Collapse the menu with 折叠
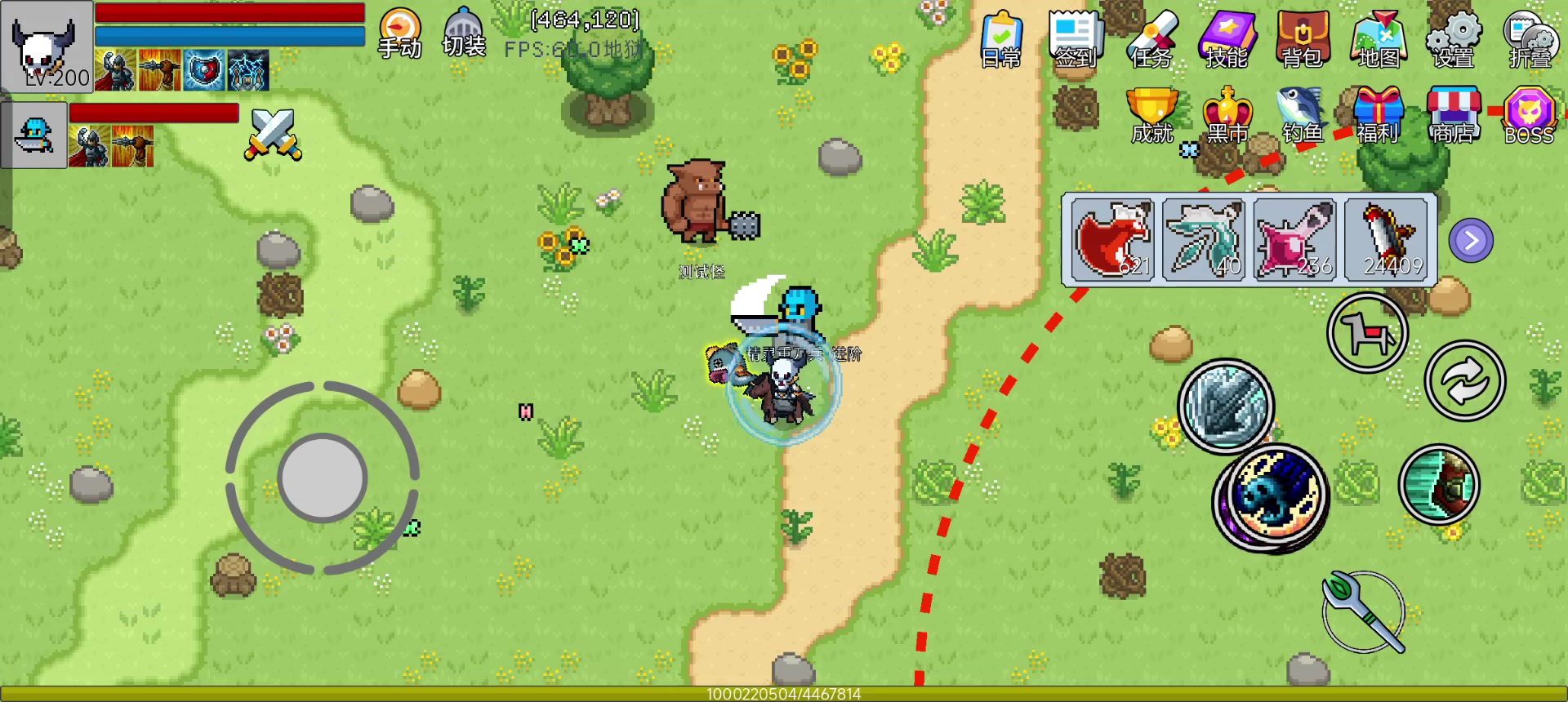The width and height of the screenshot is (1568, 702). tap(1530, 39)
